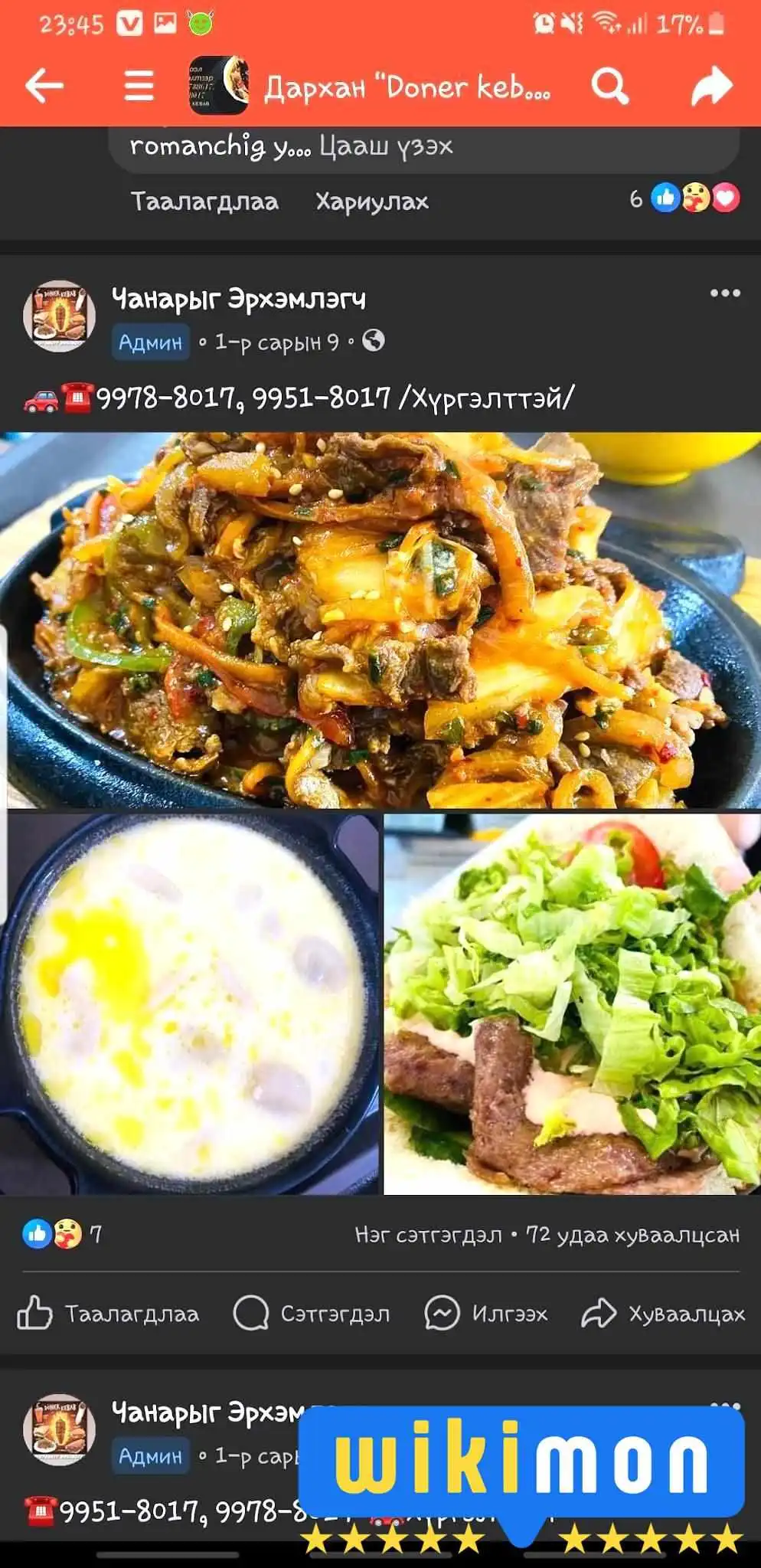Search within the Дархан Doner kebab group
This screenshot has width=761, height=1568.
610,85
